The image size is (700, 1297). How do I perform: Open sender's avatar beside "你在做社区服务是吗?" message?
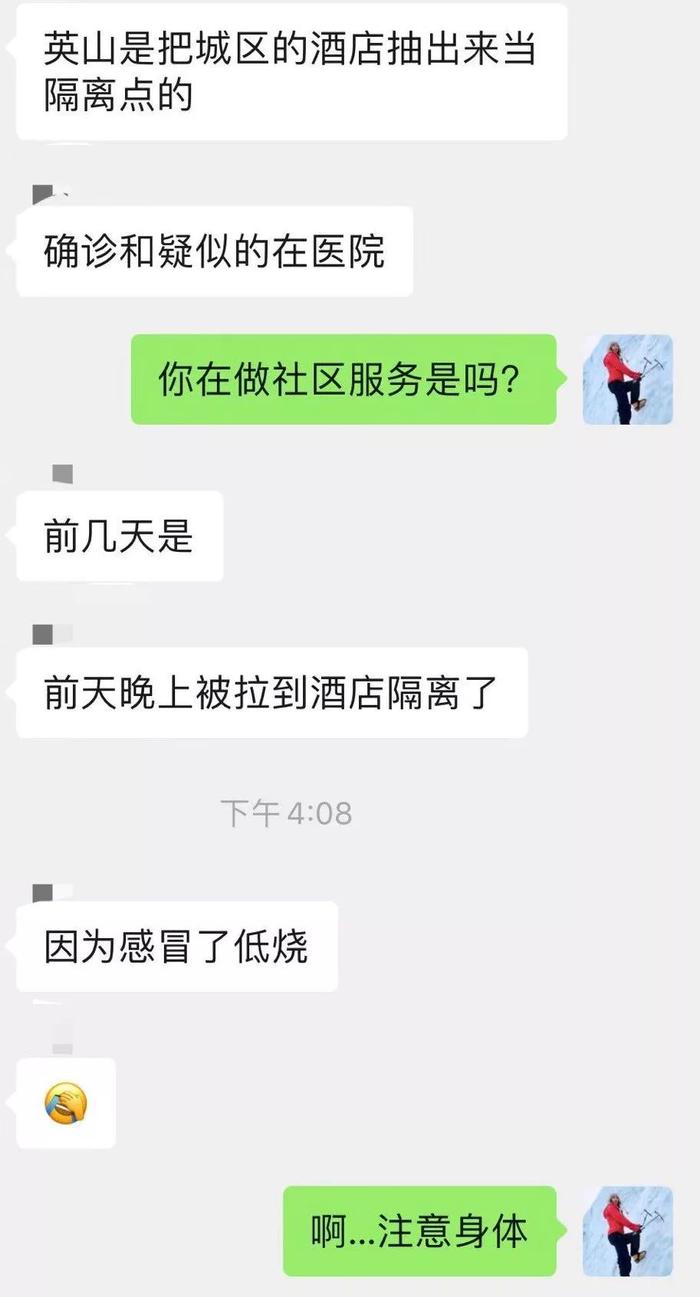pyautogui.click(x=628, y=379)
